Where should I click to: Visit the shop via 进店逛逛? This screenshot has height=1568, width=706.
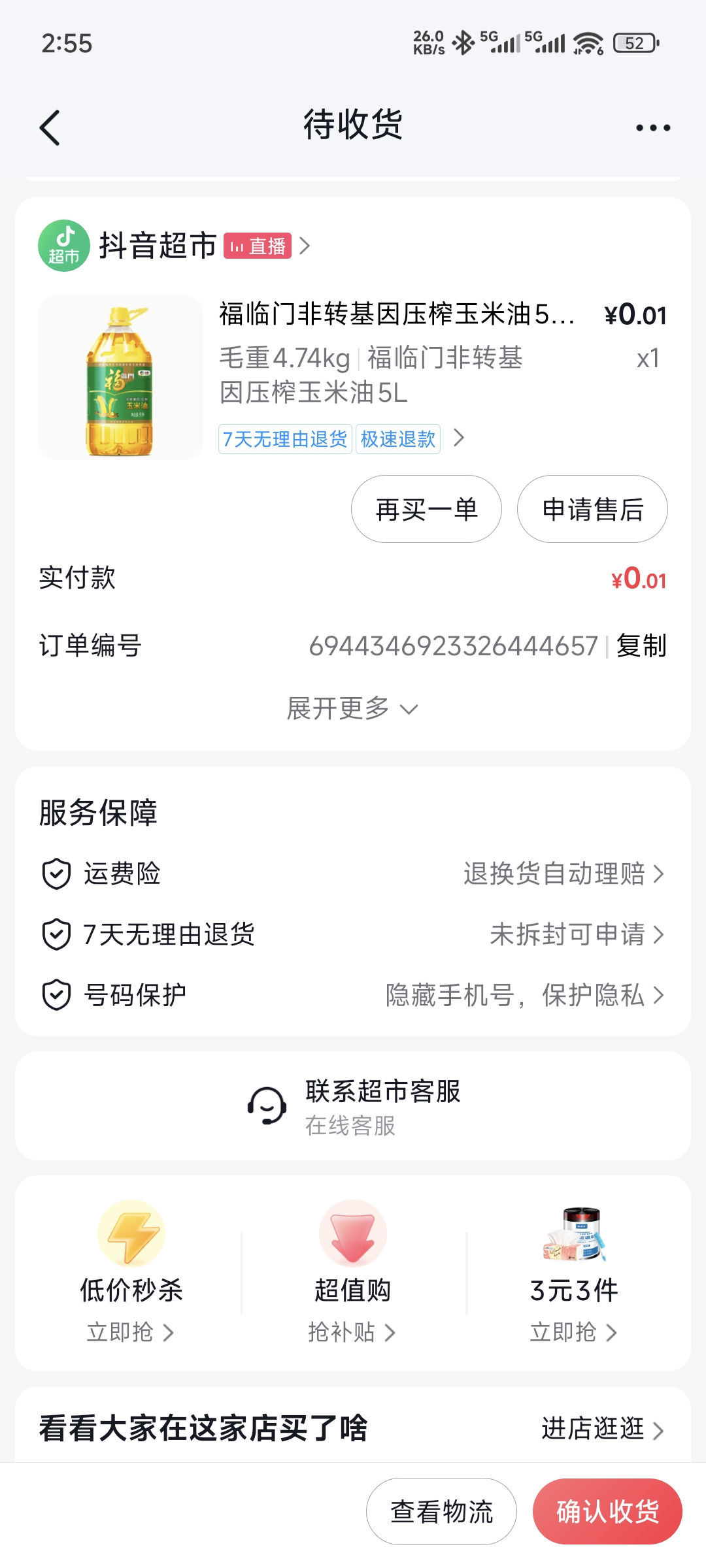(601, 1429)
